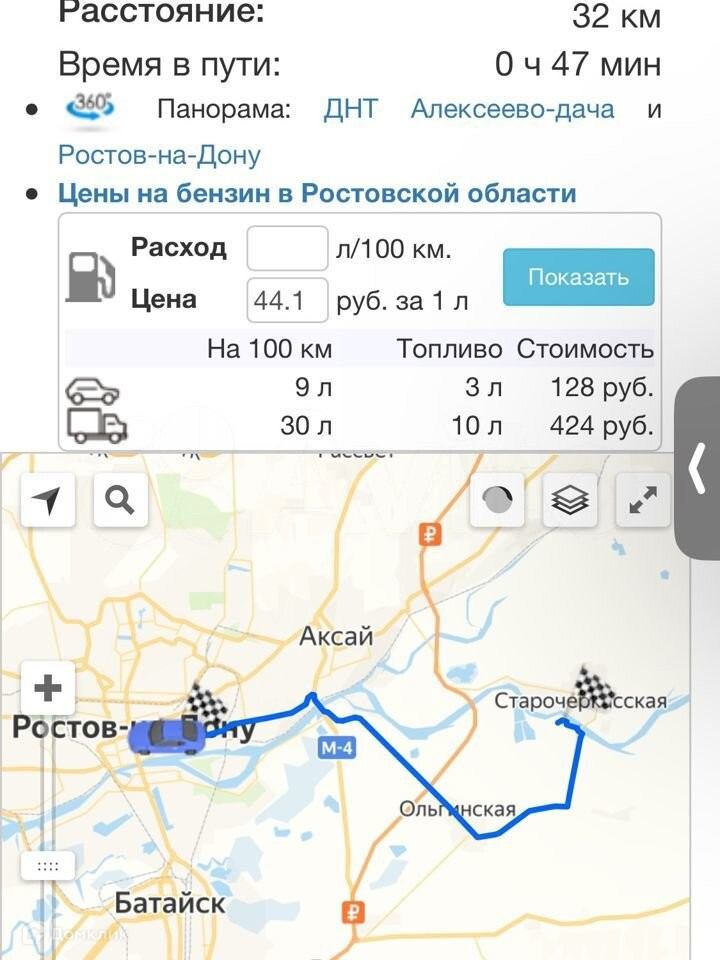This screenshot has width=720, height=960.
Task: Enter fuel consumption in Расход field
Action: pyautogui.click(x=287, y=248)
